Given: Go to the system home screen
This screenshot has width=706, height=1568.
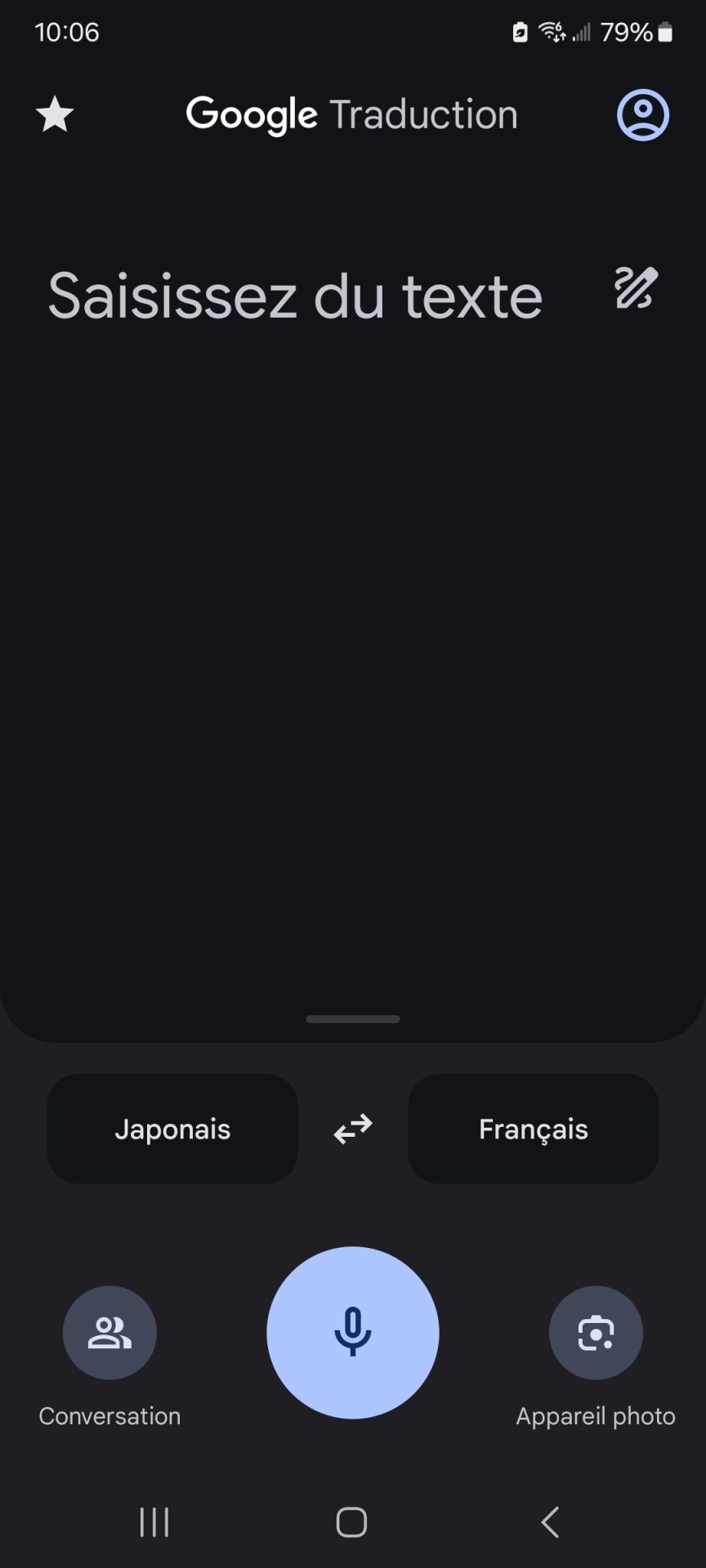Looking at the screenshot, I should (x=352, y=1522).
